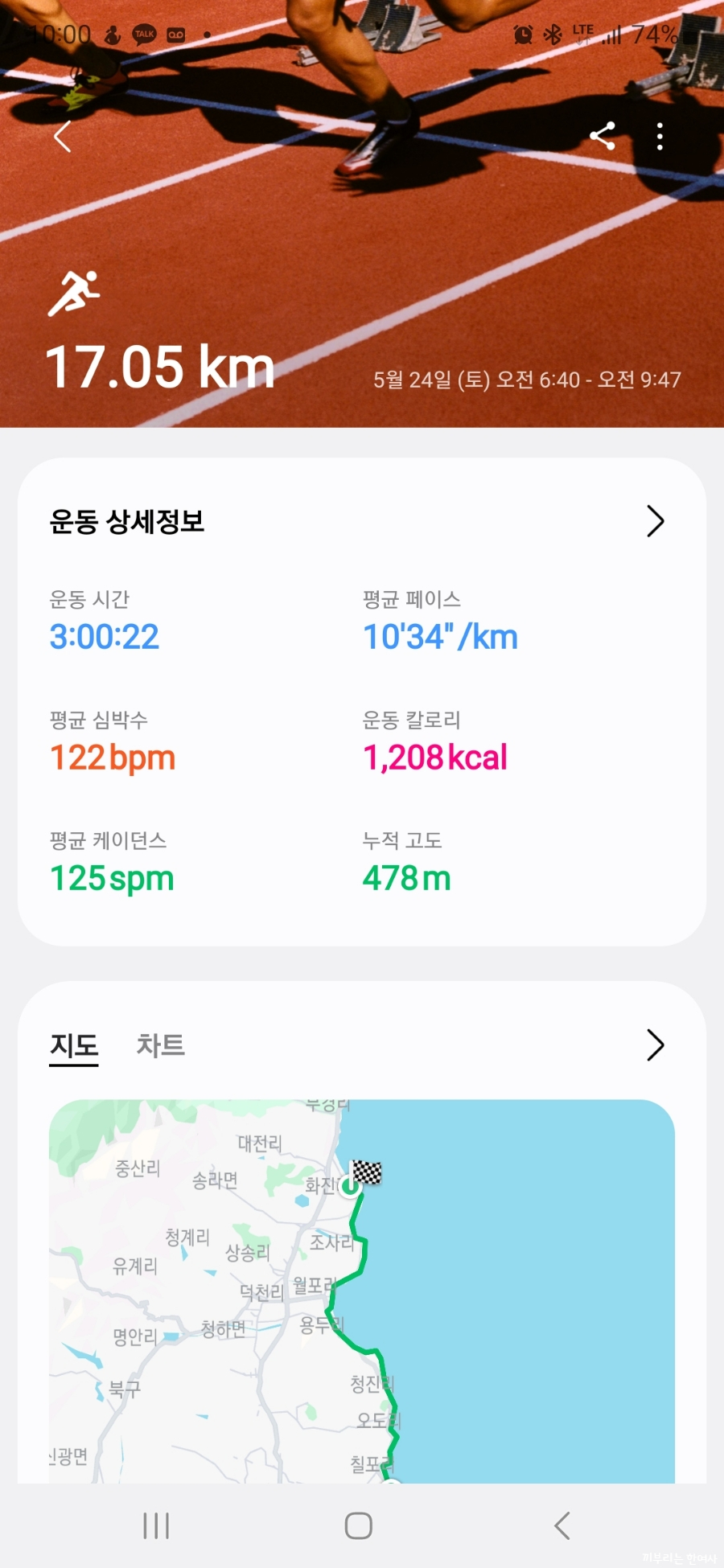
Task: Go back using the top-left arrow
Action: tap(63, 137)
